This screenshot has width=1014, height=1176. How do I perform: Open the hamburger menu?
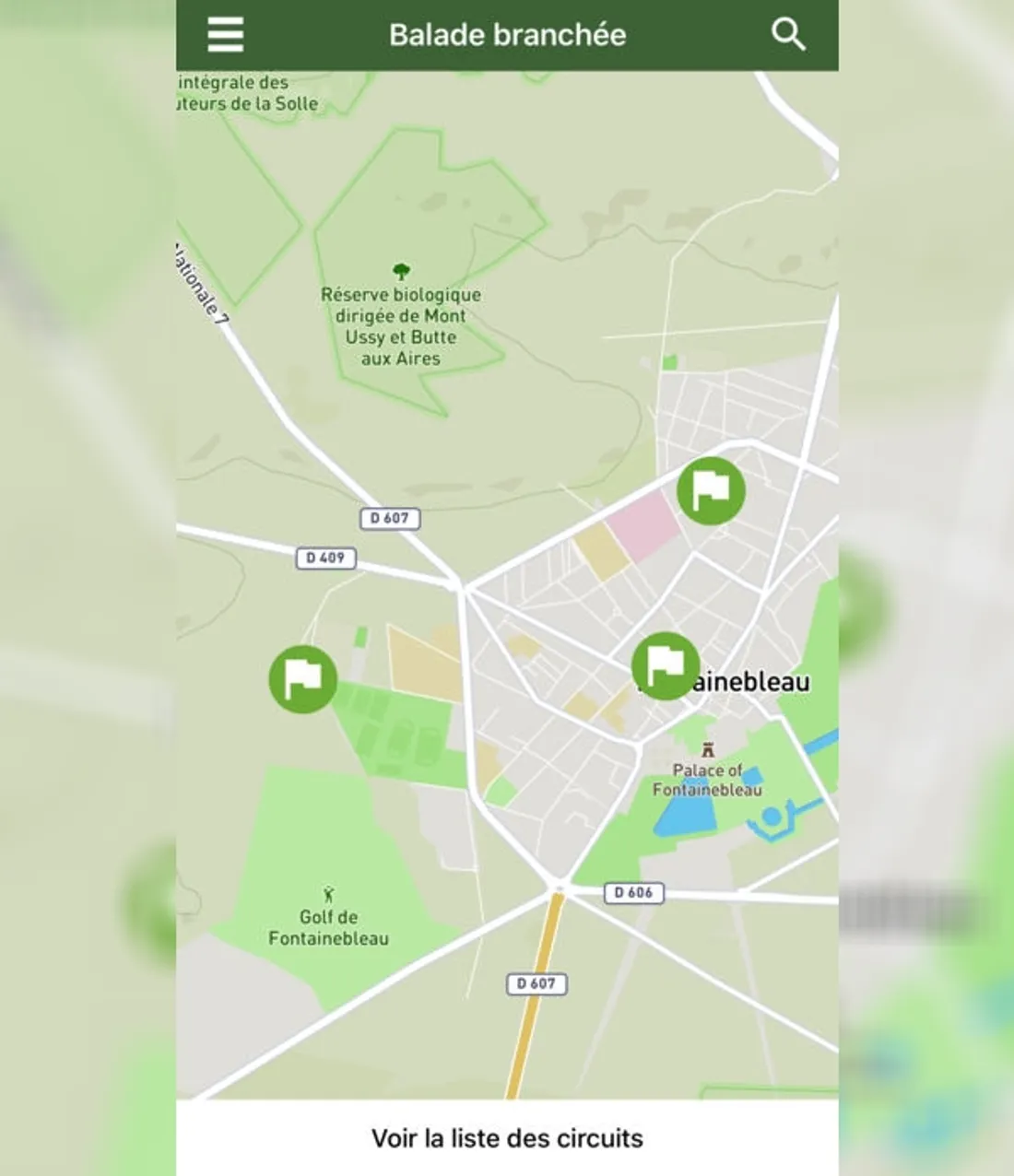tap(225, 35)
